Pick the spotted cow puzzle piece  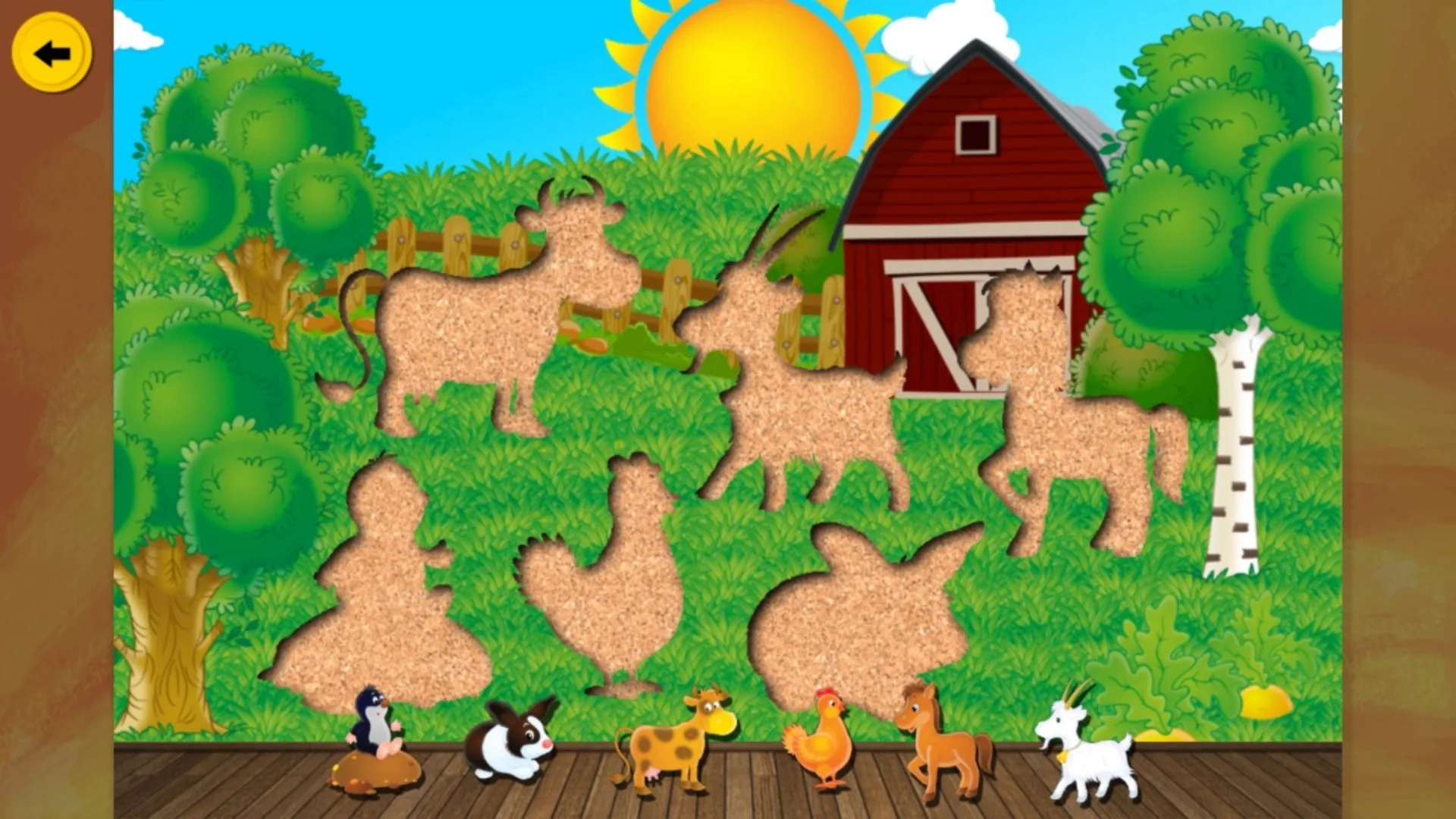675,743
